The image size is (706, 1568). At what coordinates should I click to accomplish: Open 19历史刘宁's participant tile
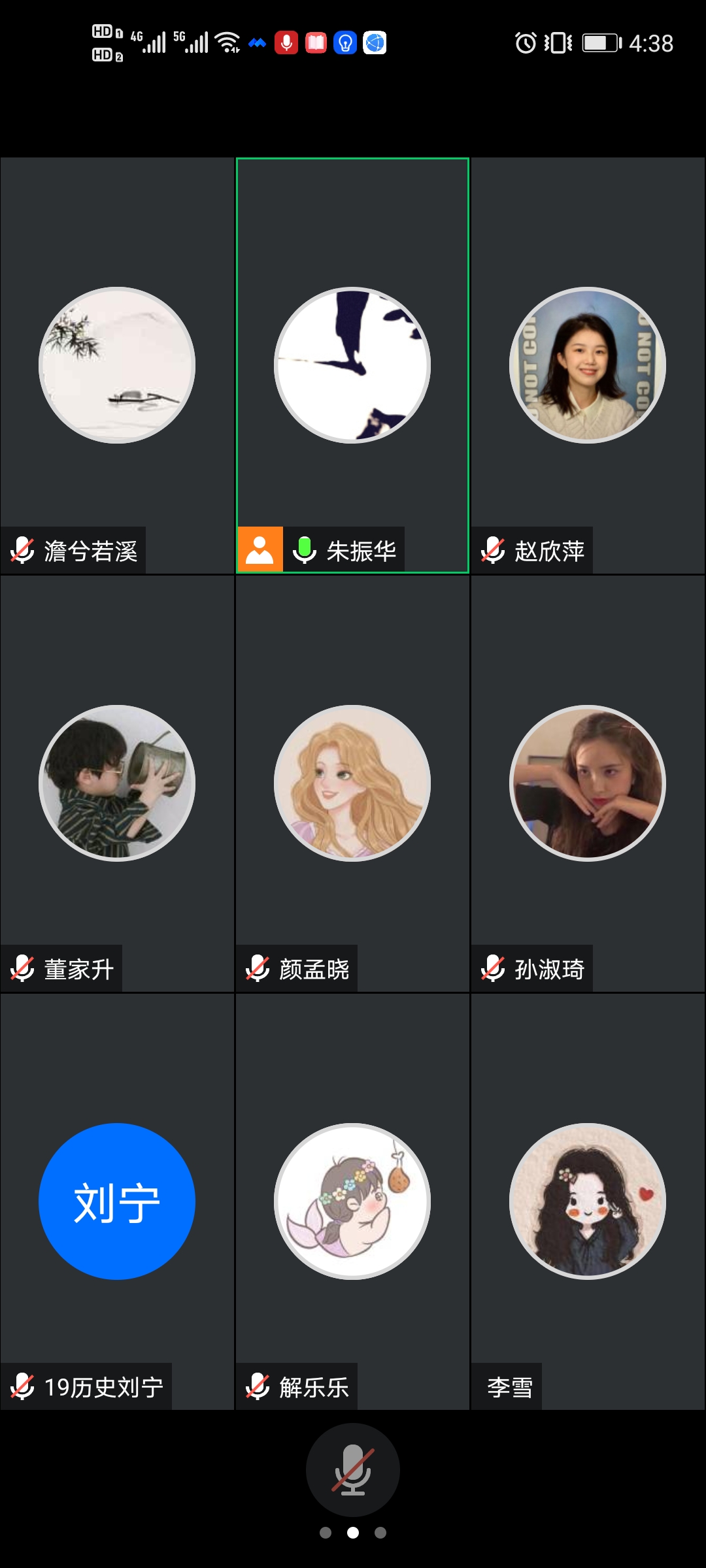(117, 1201)
